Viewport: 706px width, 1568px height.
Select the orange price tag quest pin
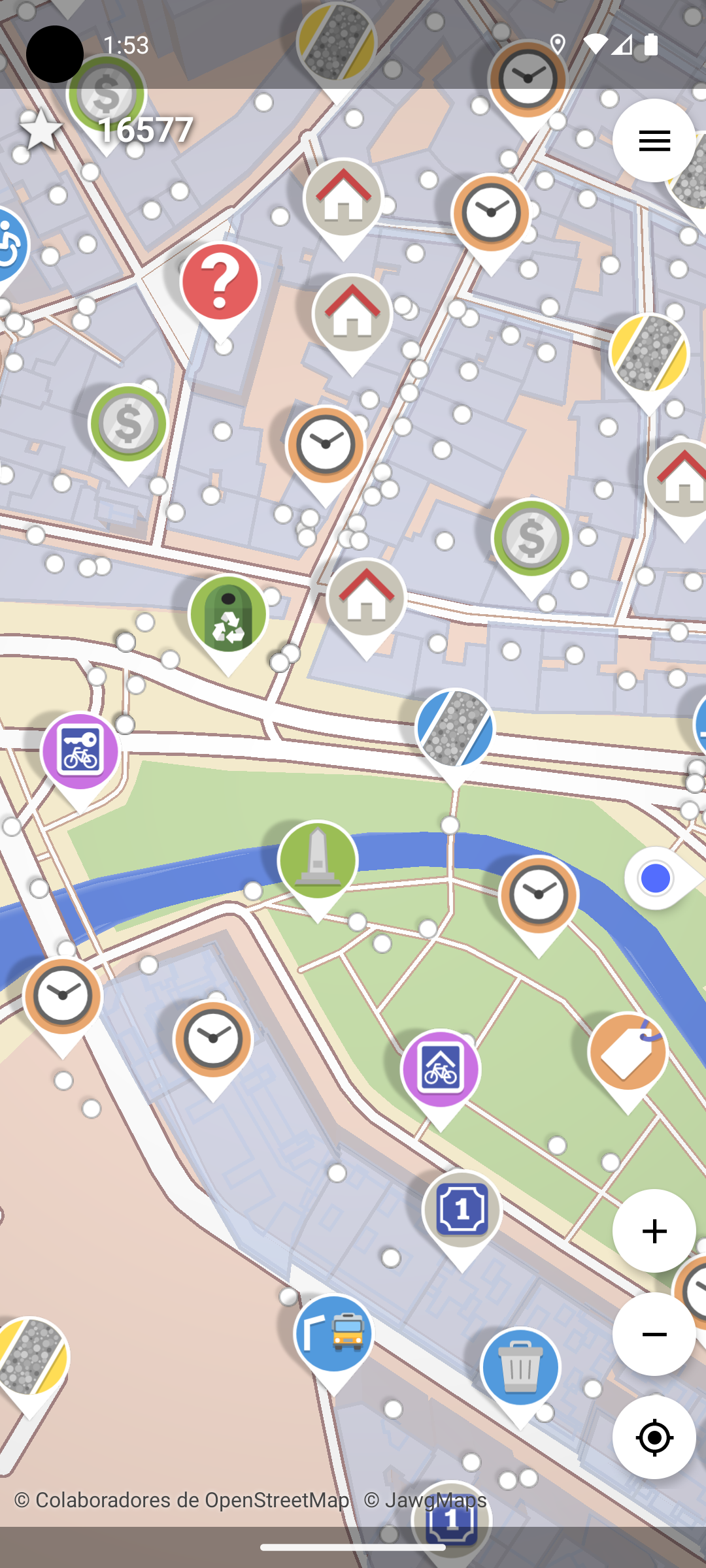pos(628,1053)
